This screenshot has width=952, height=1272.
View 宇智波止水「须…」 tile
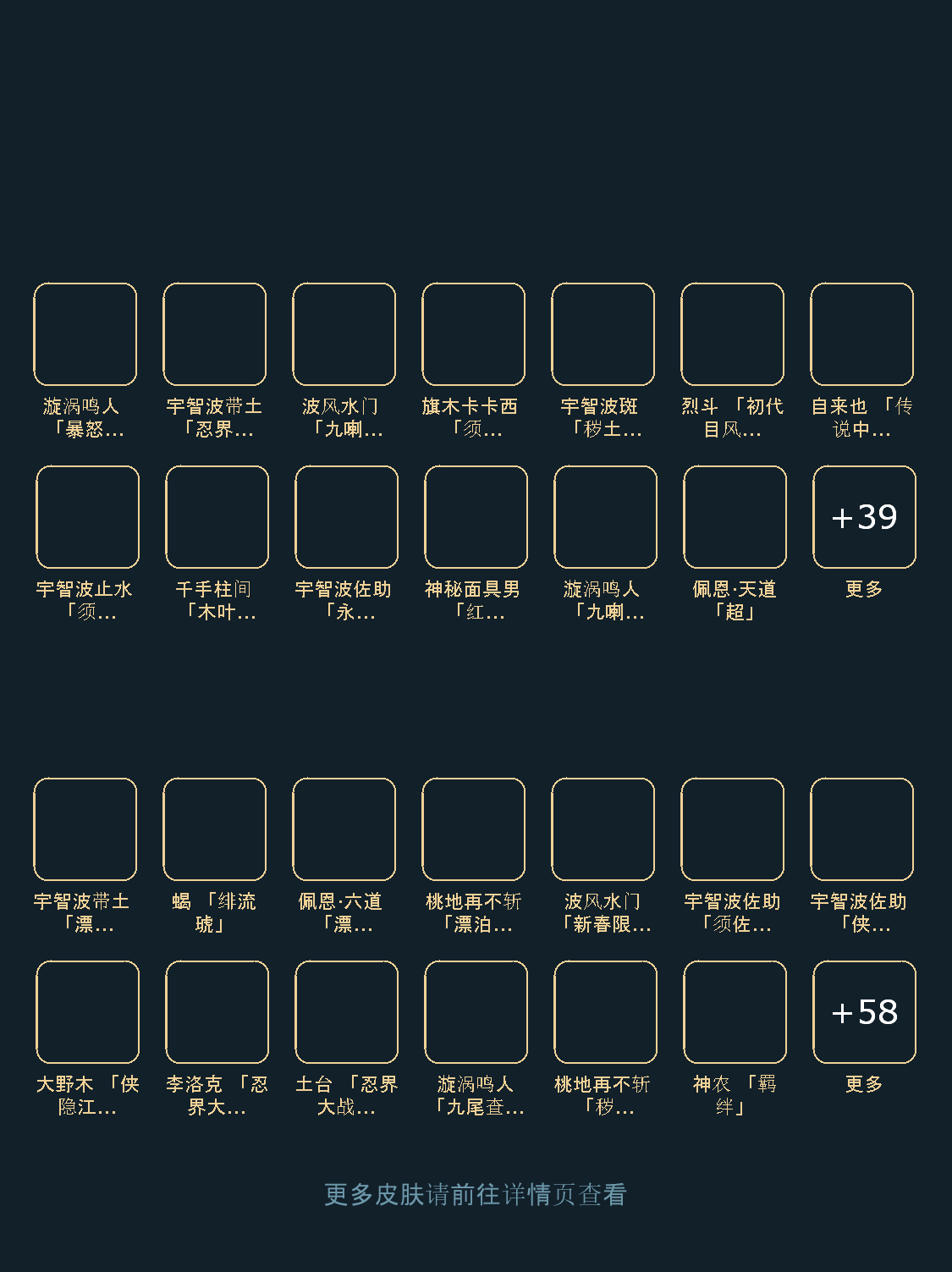87,517
